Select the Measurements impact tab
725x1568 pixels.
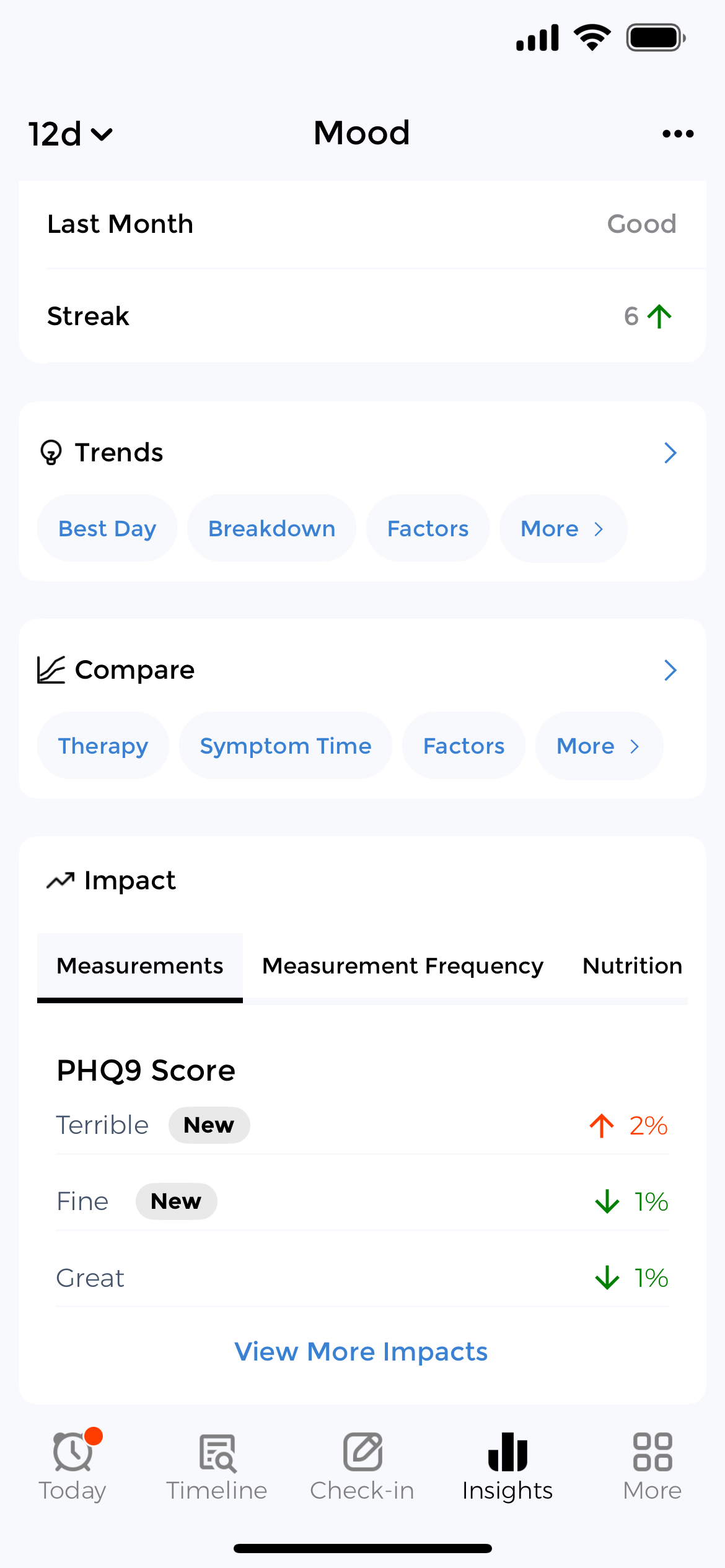(x=140, y=966)
